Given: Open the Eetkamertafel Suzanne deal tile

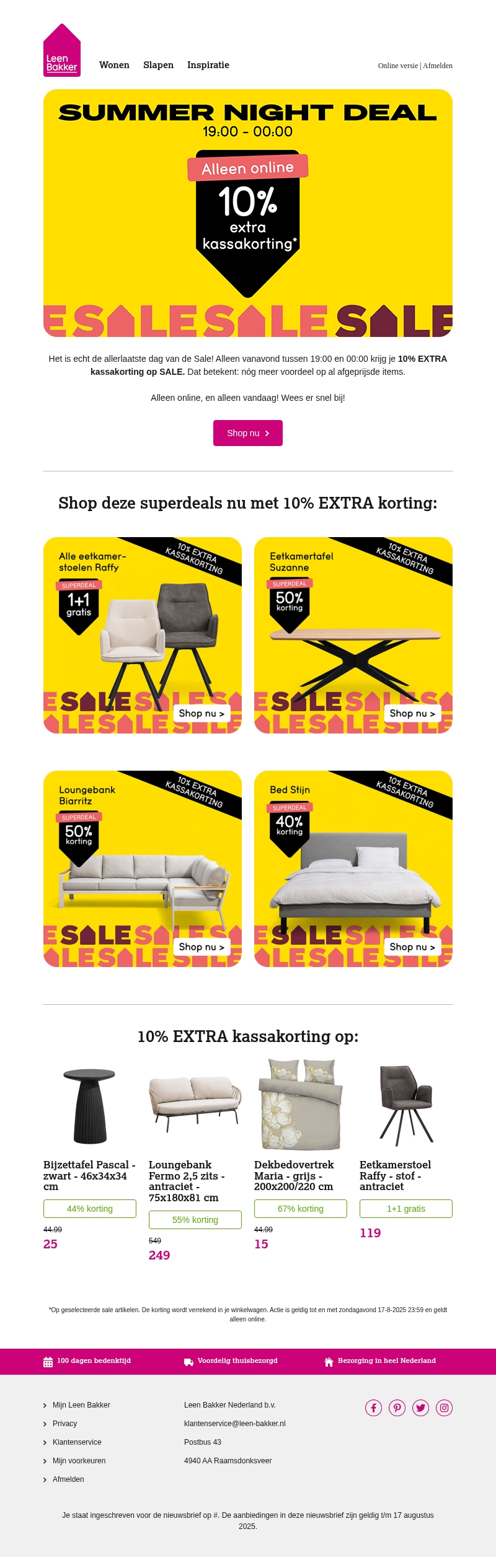Looking at the screenshot, I should [x=353, y=635].
